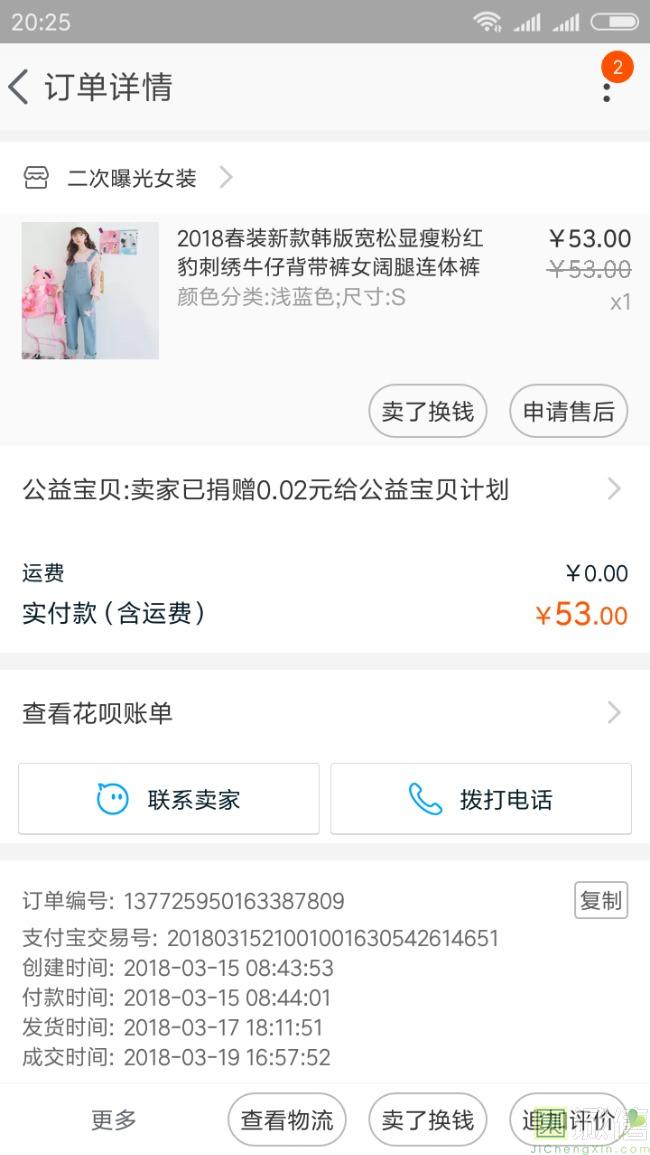Open the 二次曝光女装 shop page
This screenshot has height=1155, width=650.
pos(130,178)
